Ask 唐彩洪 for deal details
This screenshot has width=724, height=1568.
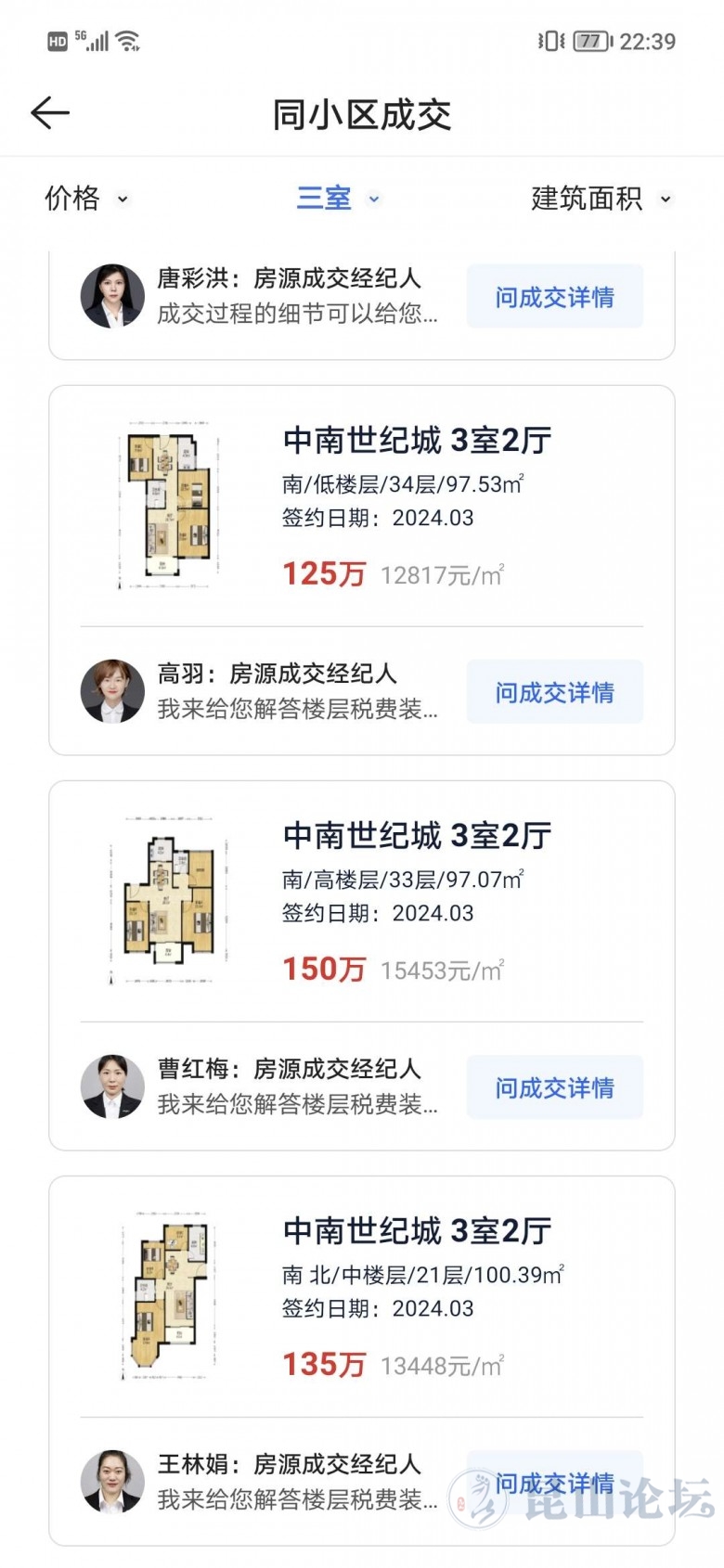[554, 297]
